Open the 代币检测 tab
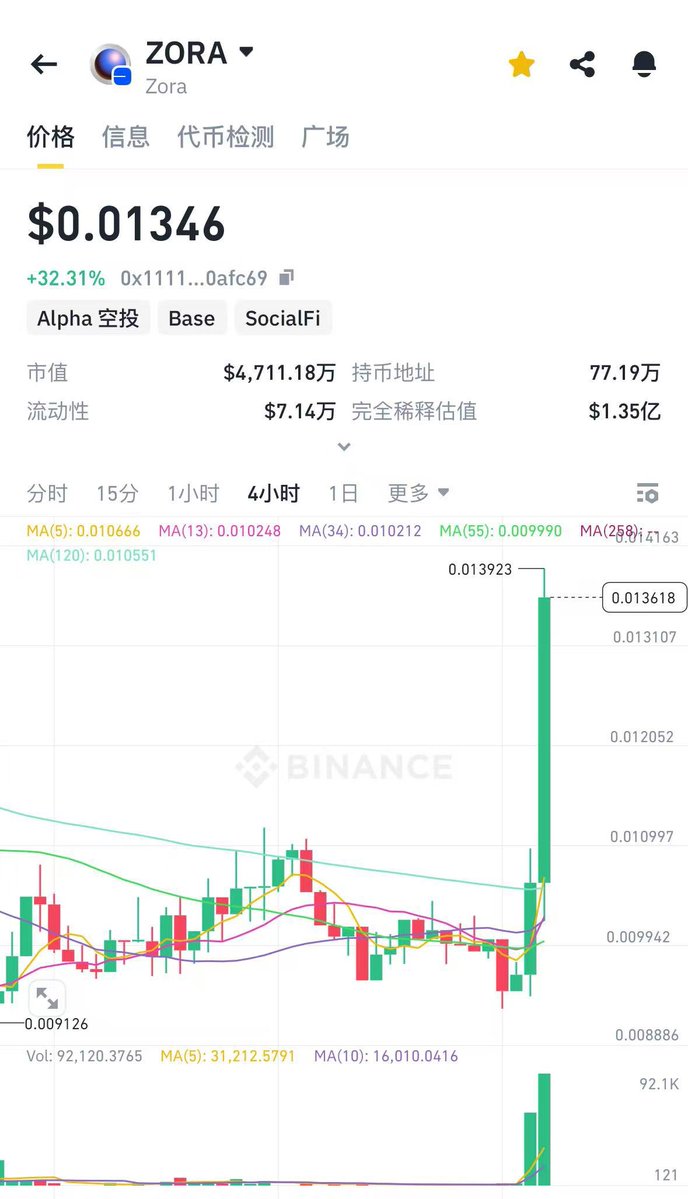This screenshot has height=1199, width=688. point(226,137)
